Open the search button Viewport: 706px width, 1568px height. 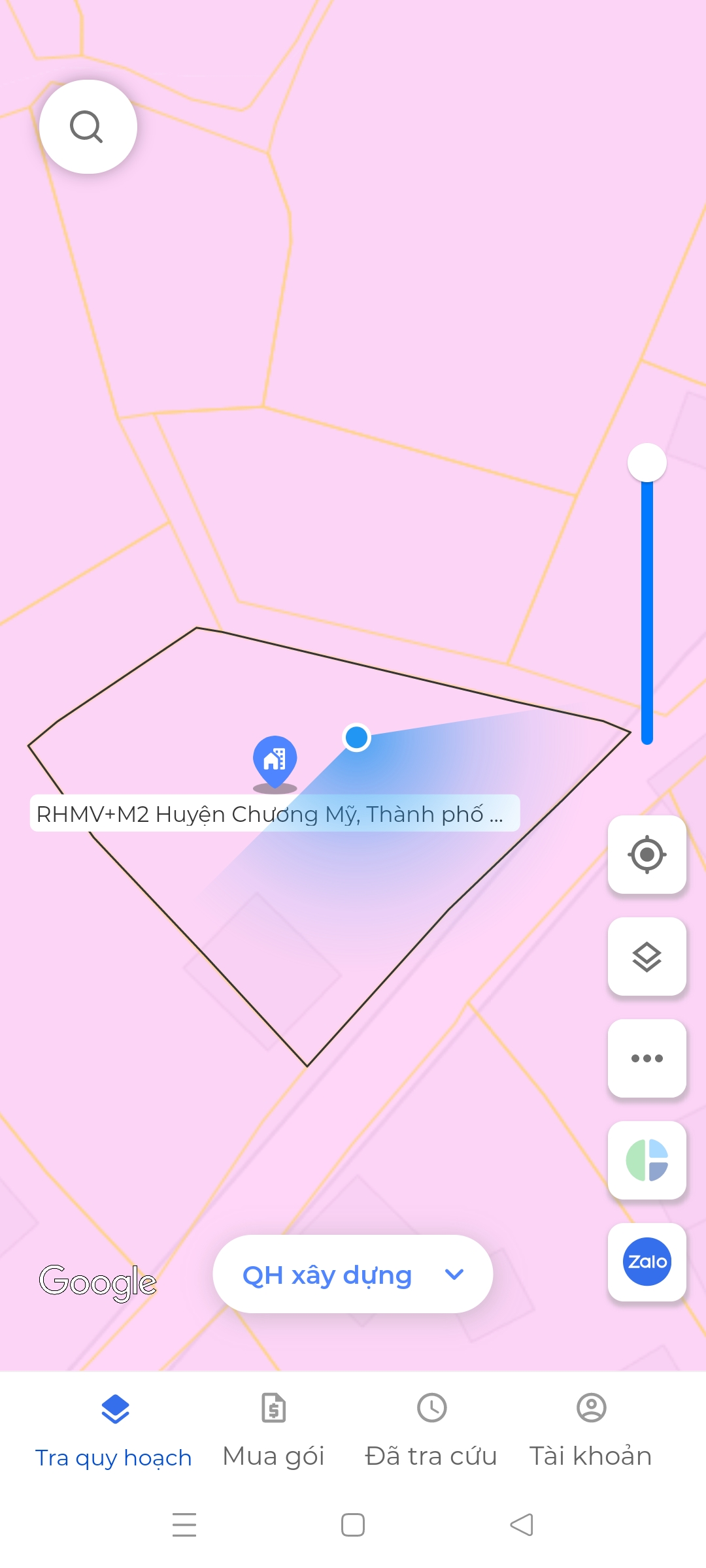[88, 127]
